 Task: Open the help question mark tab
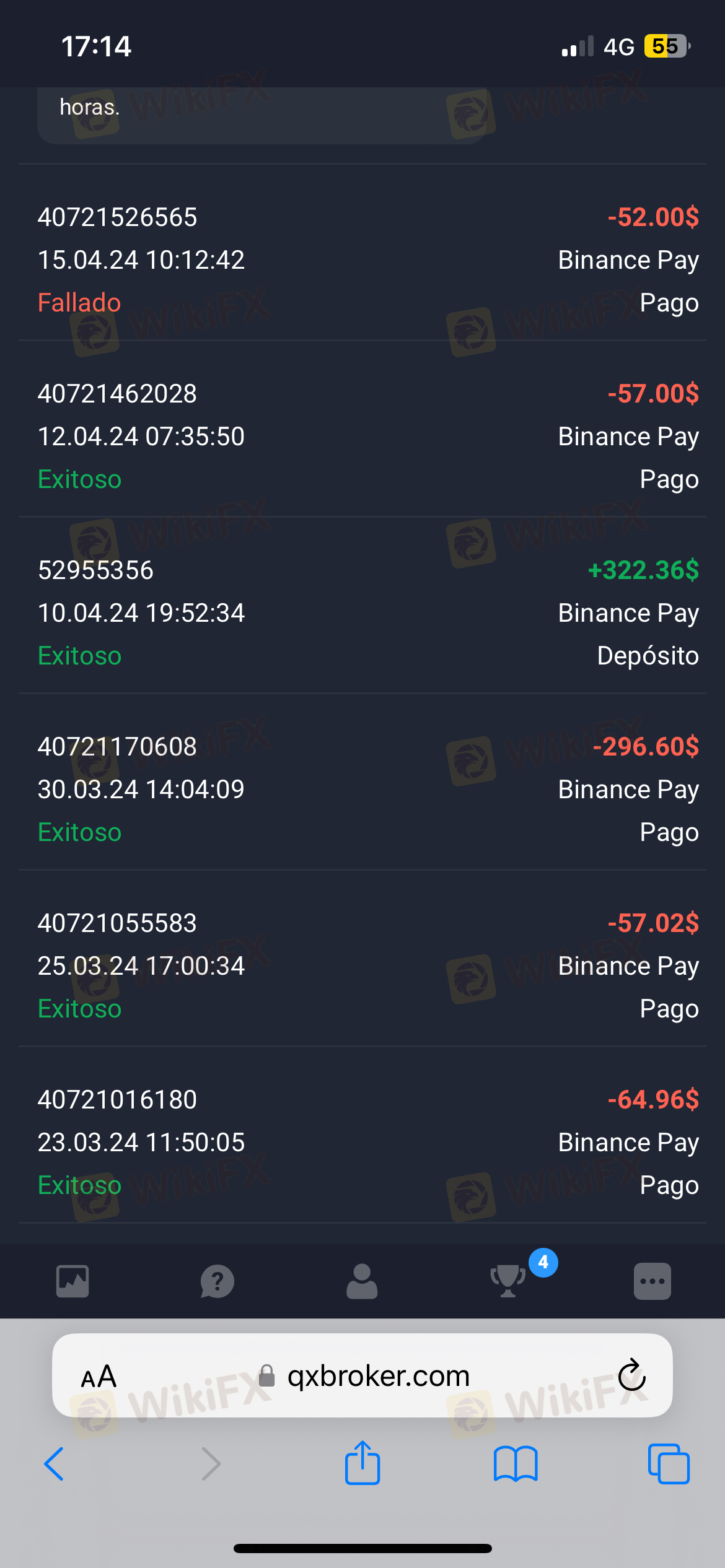click(x=217, y=1281)
